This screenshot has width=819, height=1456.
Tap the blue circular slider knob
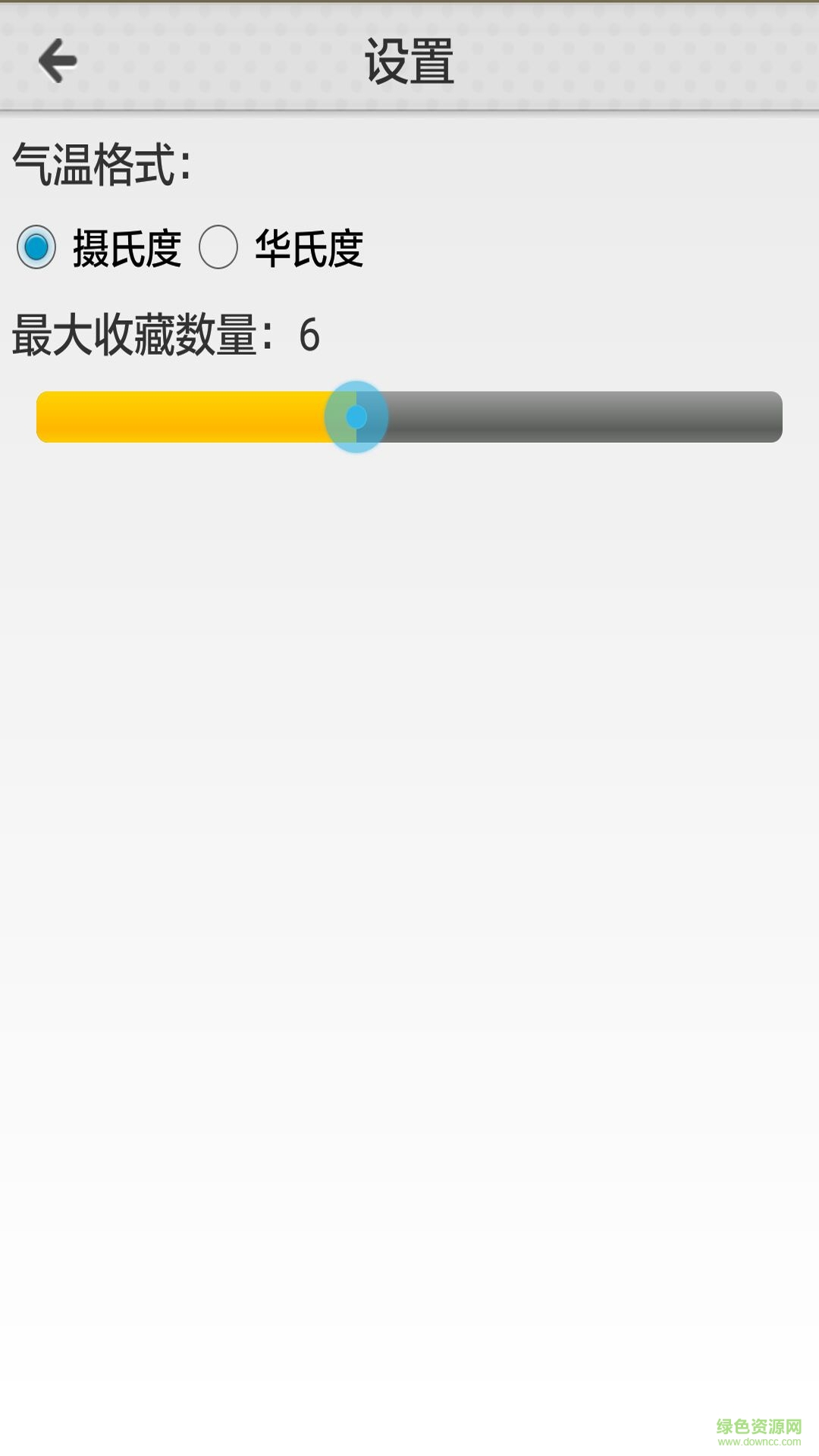pyautogui.click(x=356, y=415)
